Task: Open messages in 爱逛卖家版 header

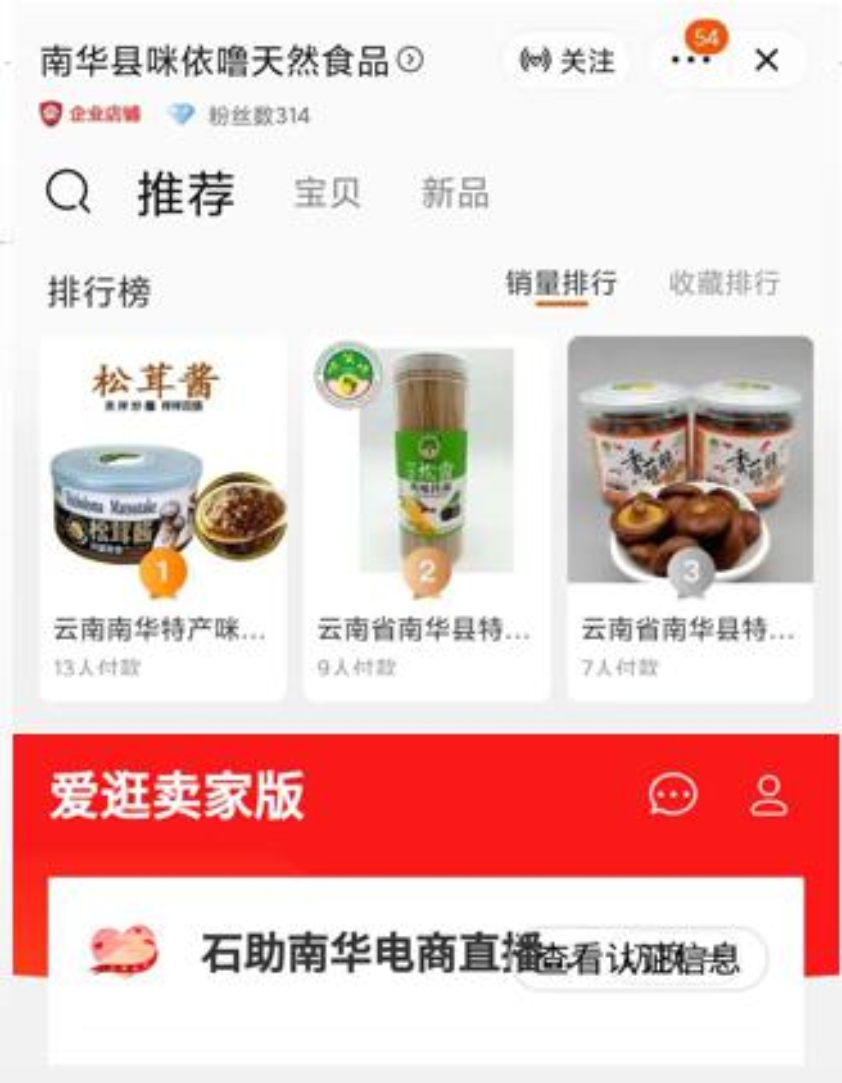Action: point(673,795)
